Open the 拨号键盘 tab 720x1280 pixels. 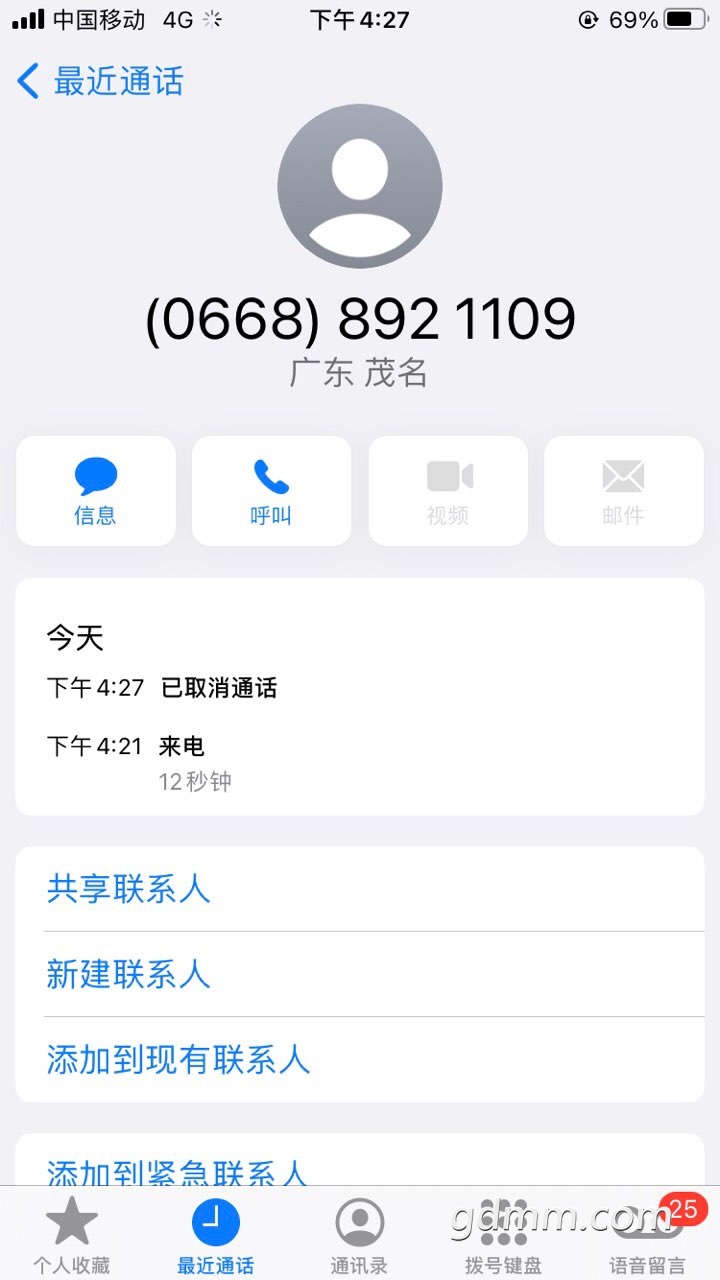(503, 1235)
